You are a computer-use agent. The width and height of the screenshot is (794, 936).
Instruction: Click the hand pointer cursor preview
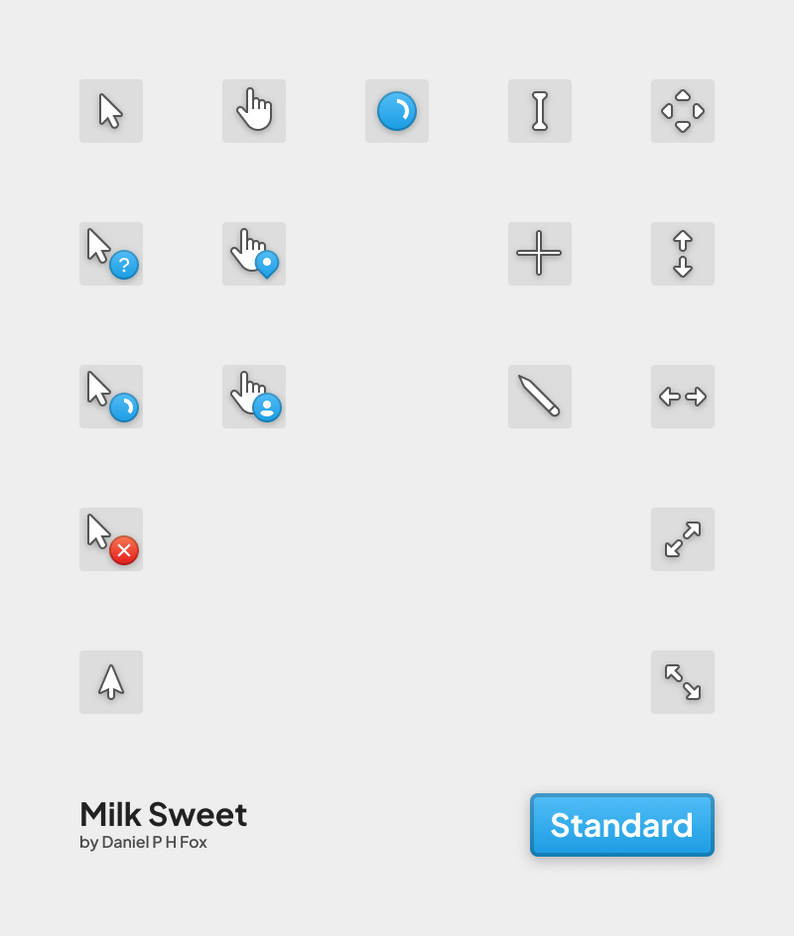[x=253, y=110]
